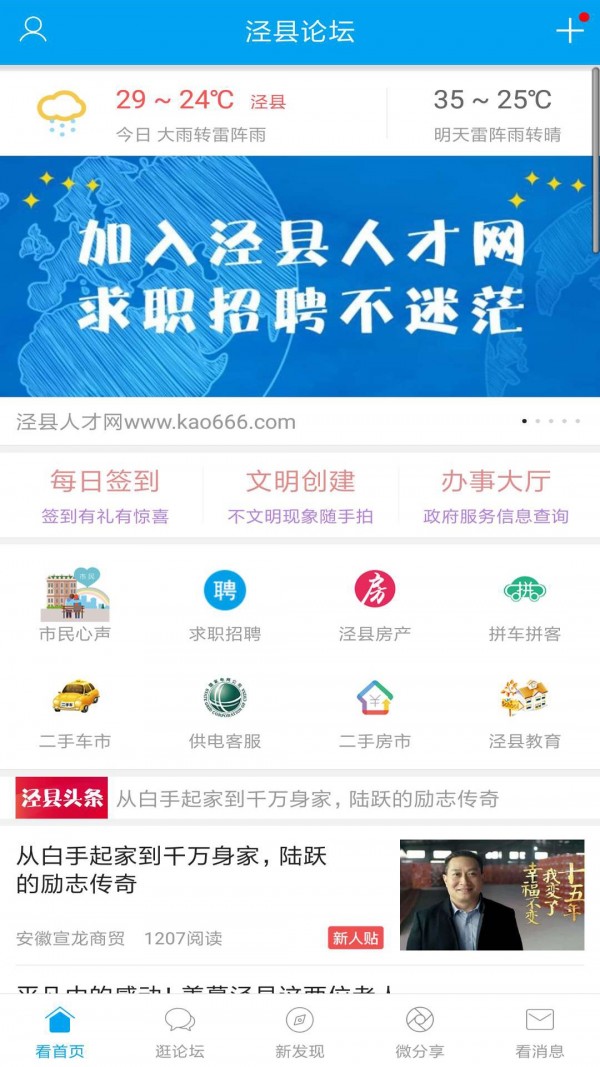The width and height of the screenshot is (600, 1067).
Task: Open 每日签到 daily check-in
Action: (104, 496)
